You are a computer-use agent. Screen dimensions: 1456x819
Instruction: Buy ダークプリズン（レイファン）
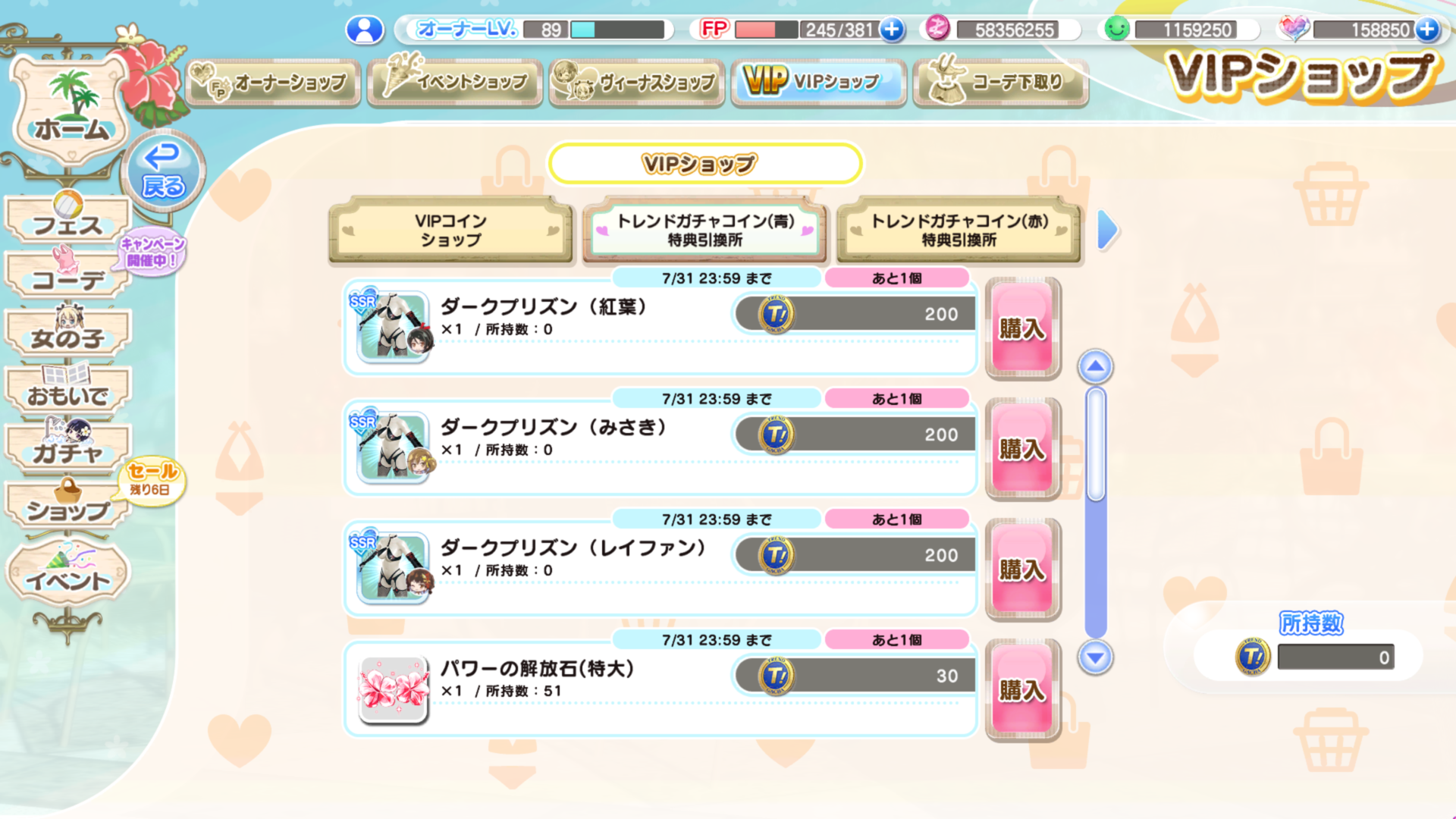pos(1022,569)
